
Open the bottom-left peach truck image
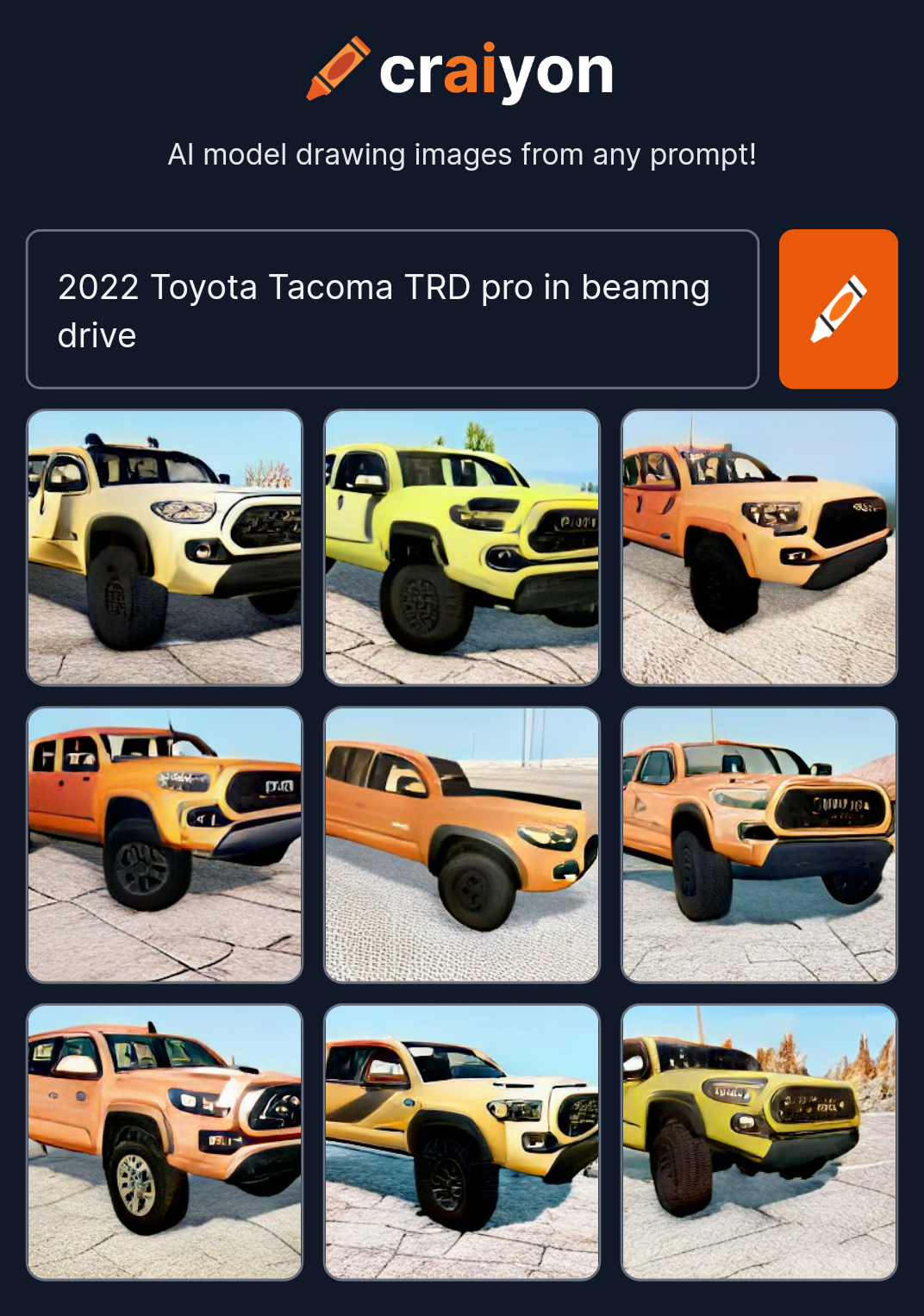point(165,1142)
